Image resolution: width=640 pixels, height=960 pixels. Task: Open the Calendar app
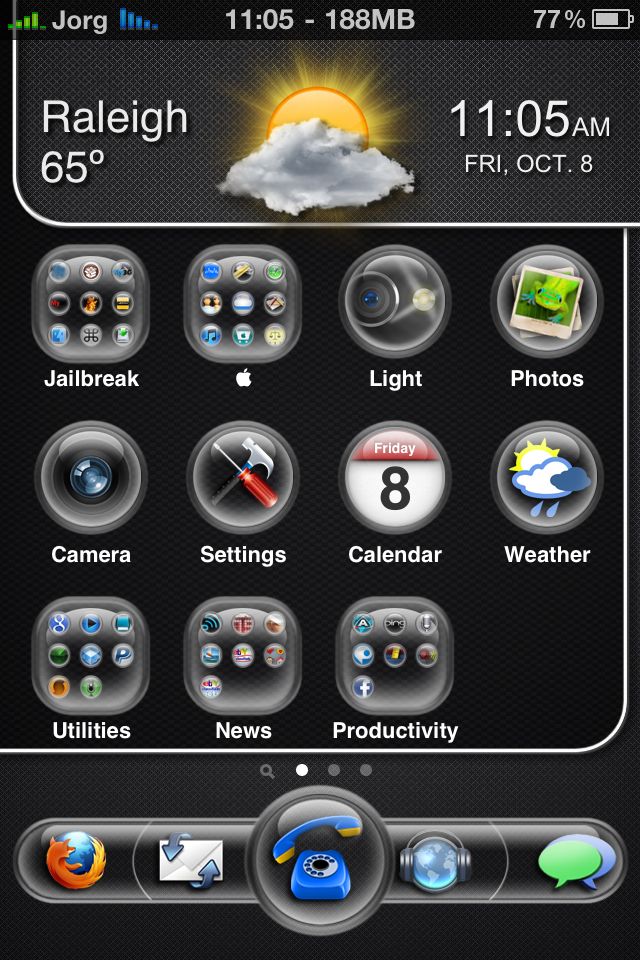395,478
